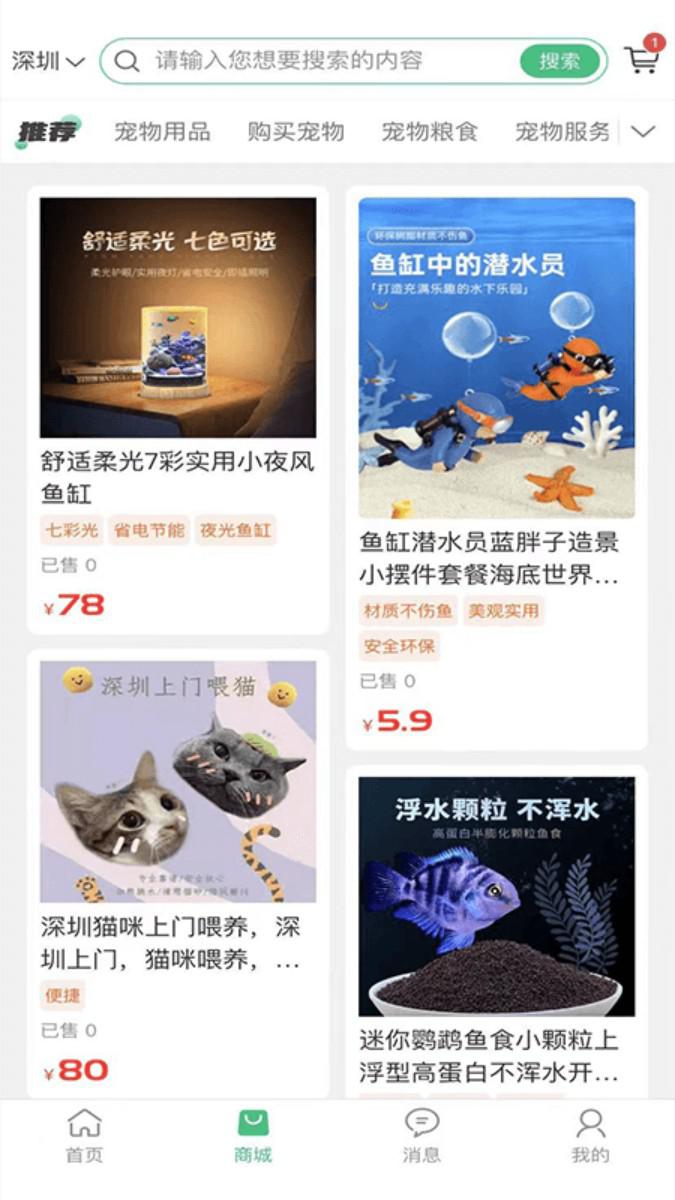Viewport: 675px width, 1200px height.
Task: Switch to the 宠物用品 tab
Action: pyautogui.click(x=161, y=131)
